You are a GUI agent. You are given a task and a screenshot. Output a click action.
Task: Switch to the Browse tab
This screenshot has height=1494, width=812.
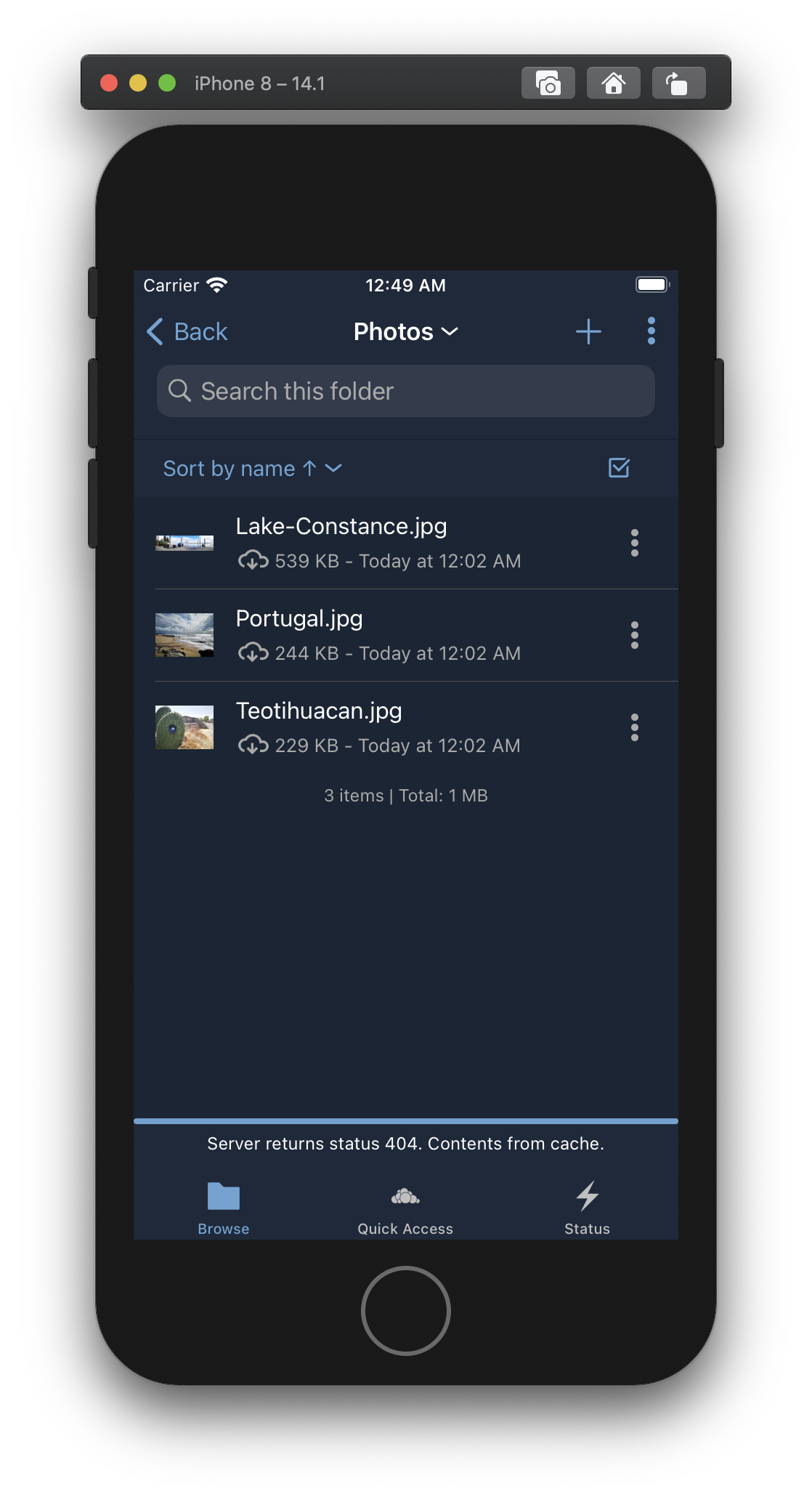(224, 1208)
